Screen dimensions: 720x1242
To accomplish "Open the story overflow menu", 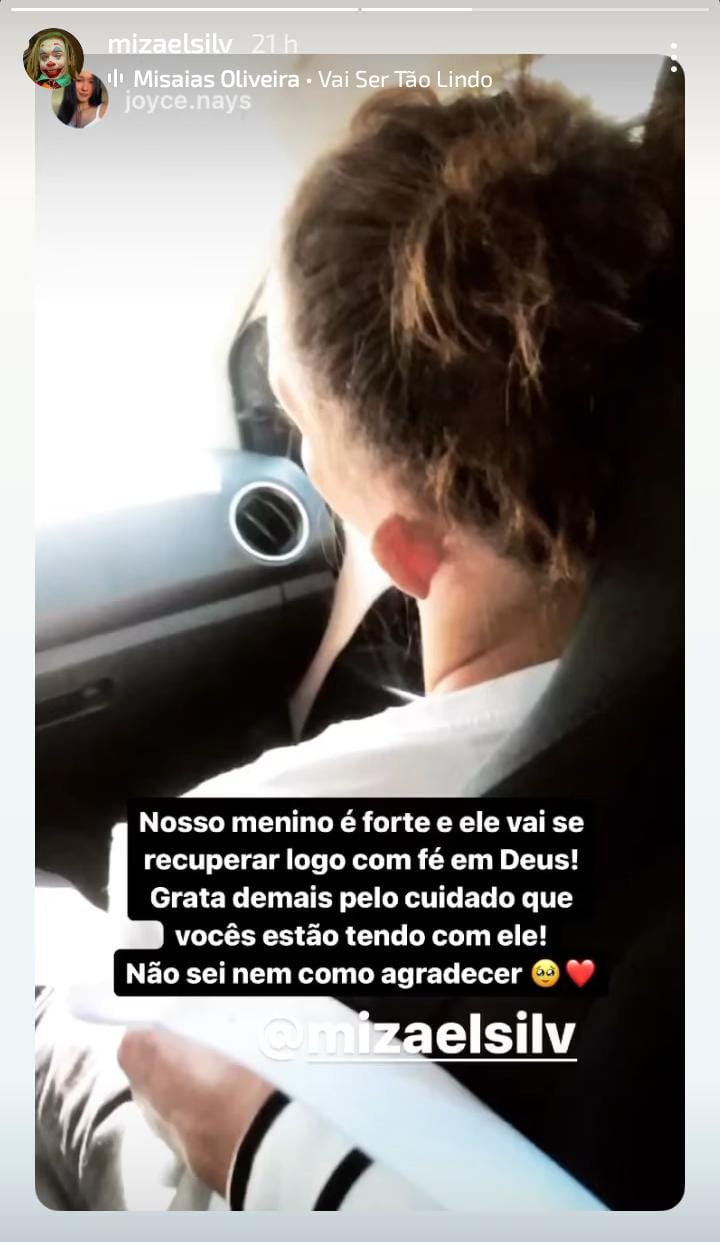I will point(674,58).
